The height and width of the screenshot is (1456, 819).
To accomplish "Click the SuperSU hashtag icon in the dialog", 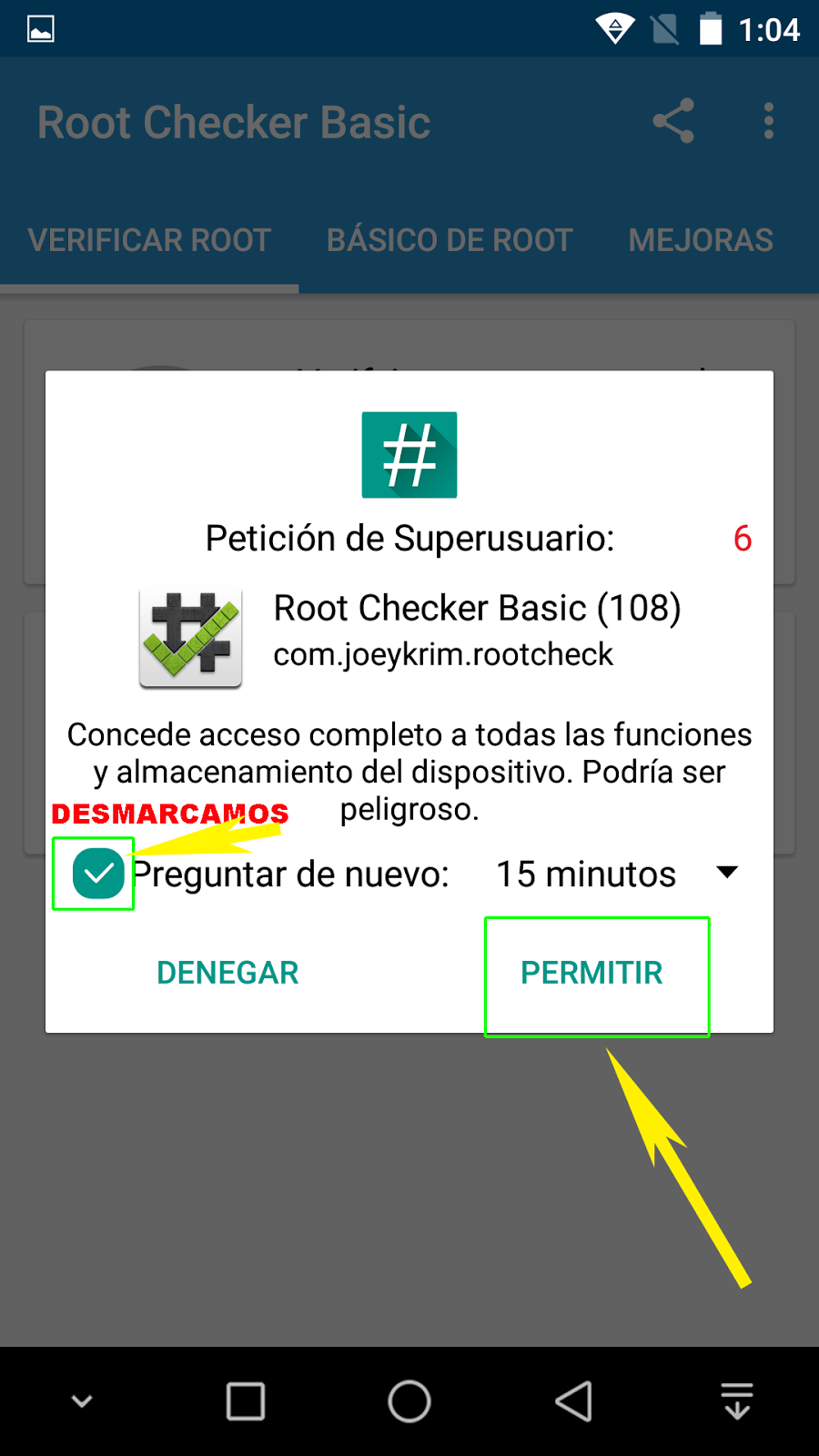I will 409,455.
